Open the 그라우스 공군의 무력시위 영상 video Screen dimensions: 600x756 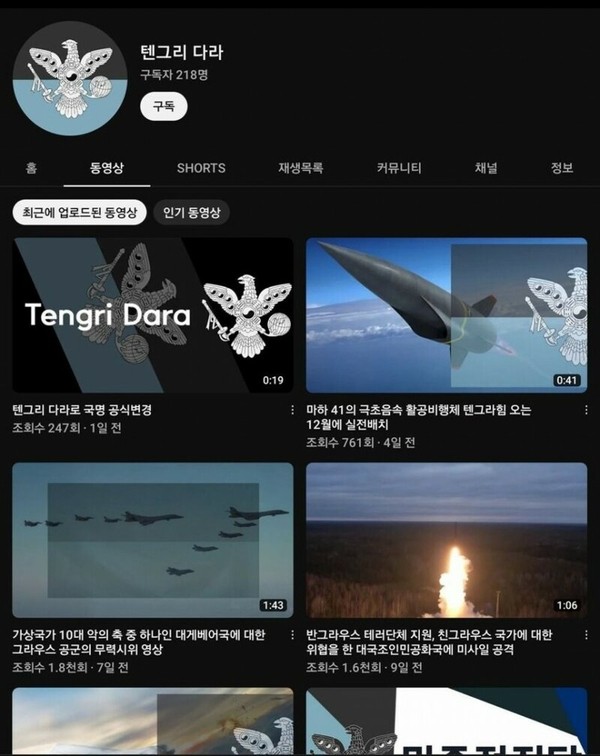pyautogui.click(x=153, y=540)
